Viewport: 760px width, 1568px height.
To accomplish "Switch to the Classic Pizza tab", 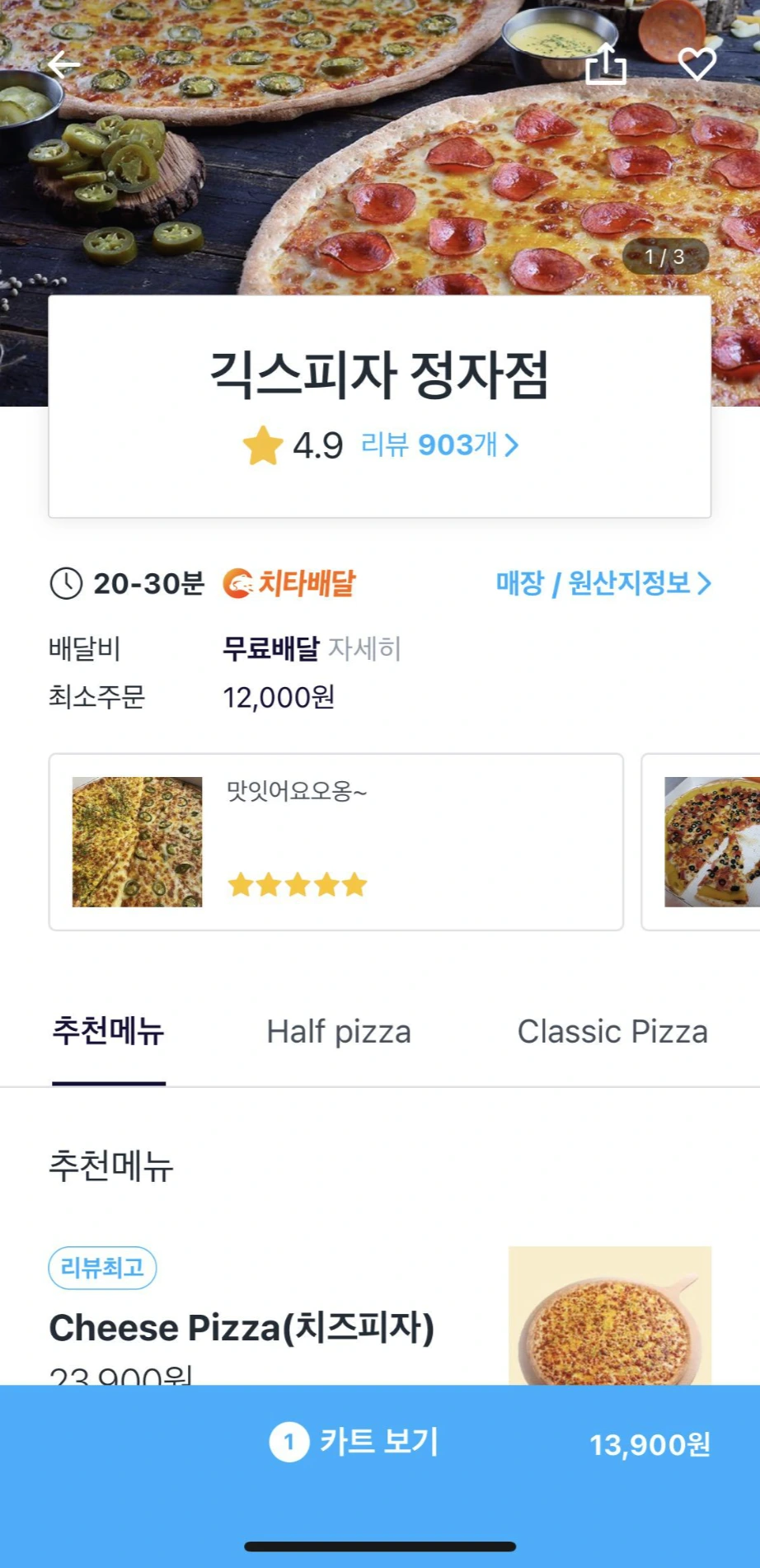I will click(x=612, y=1032).
